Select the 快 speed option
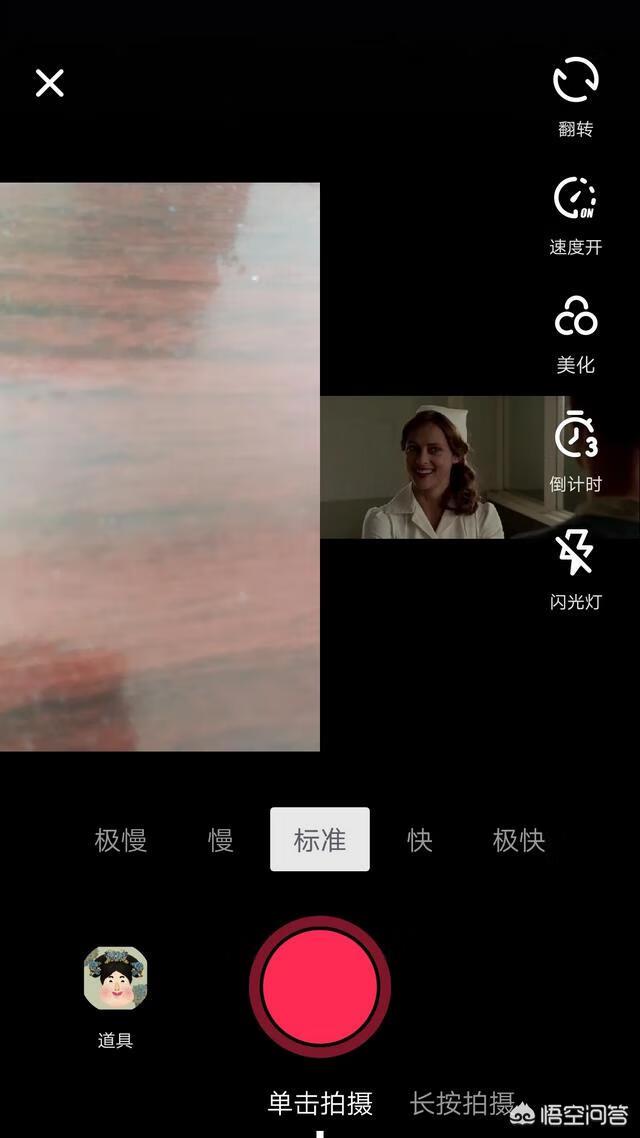Image resolution: width=640 pixels, height=1138 pixels. [x=419, y=840]
